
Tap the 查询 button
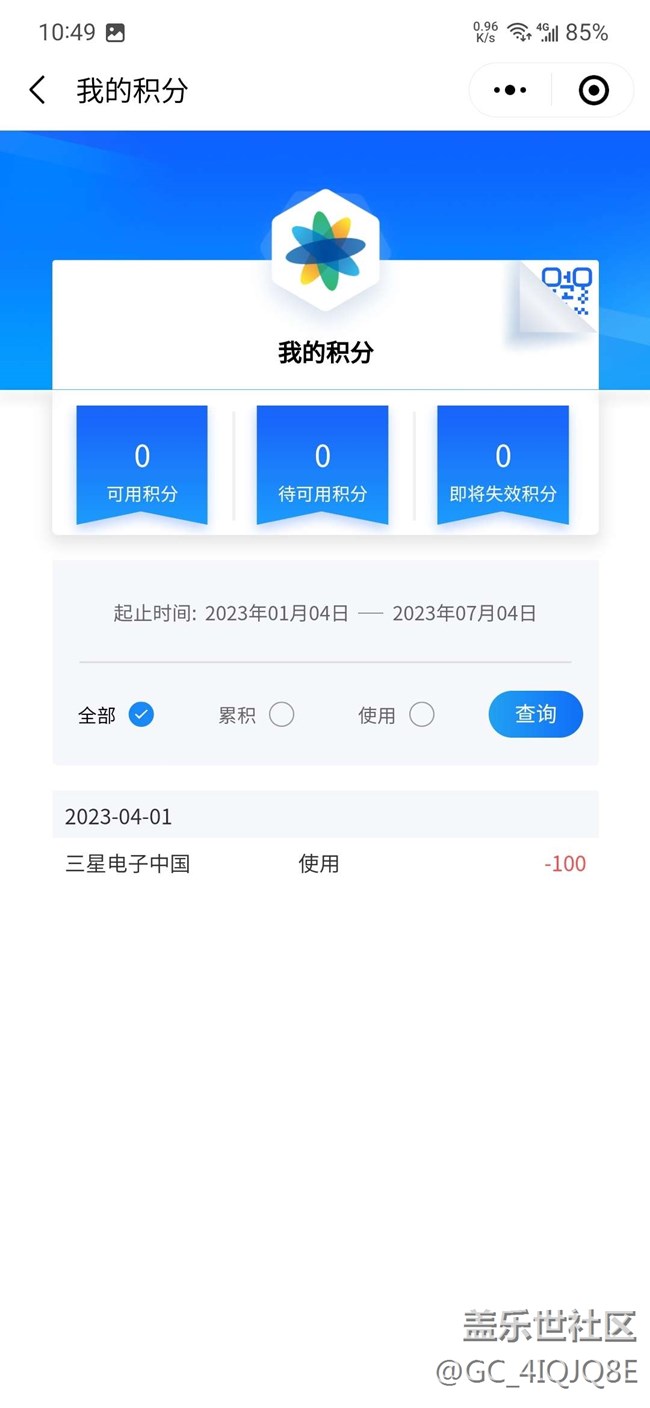(535, 714)
